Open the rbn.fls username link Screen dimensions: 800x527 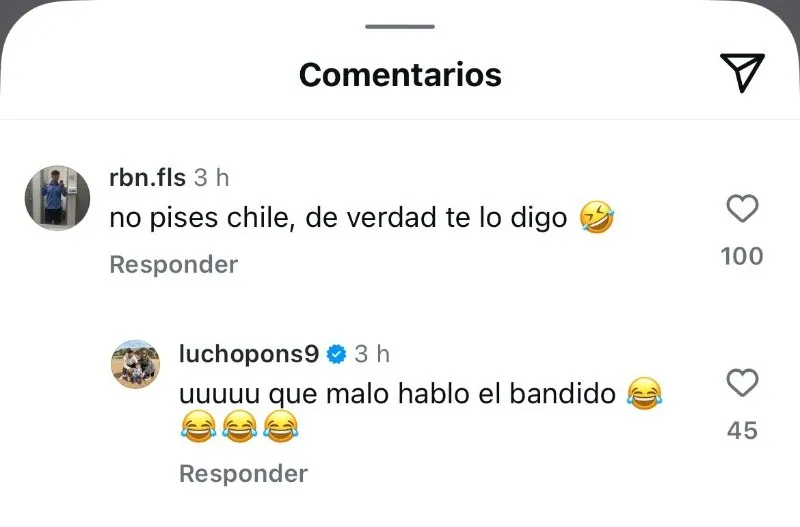point(147,177)
